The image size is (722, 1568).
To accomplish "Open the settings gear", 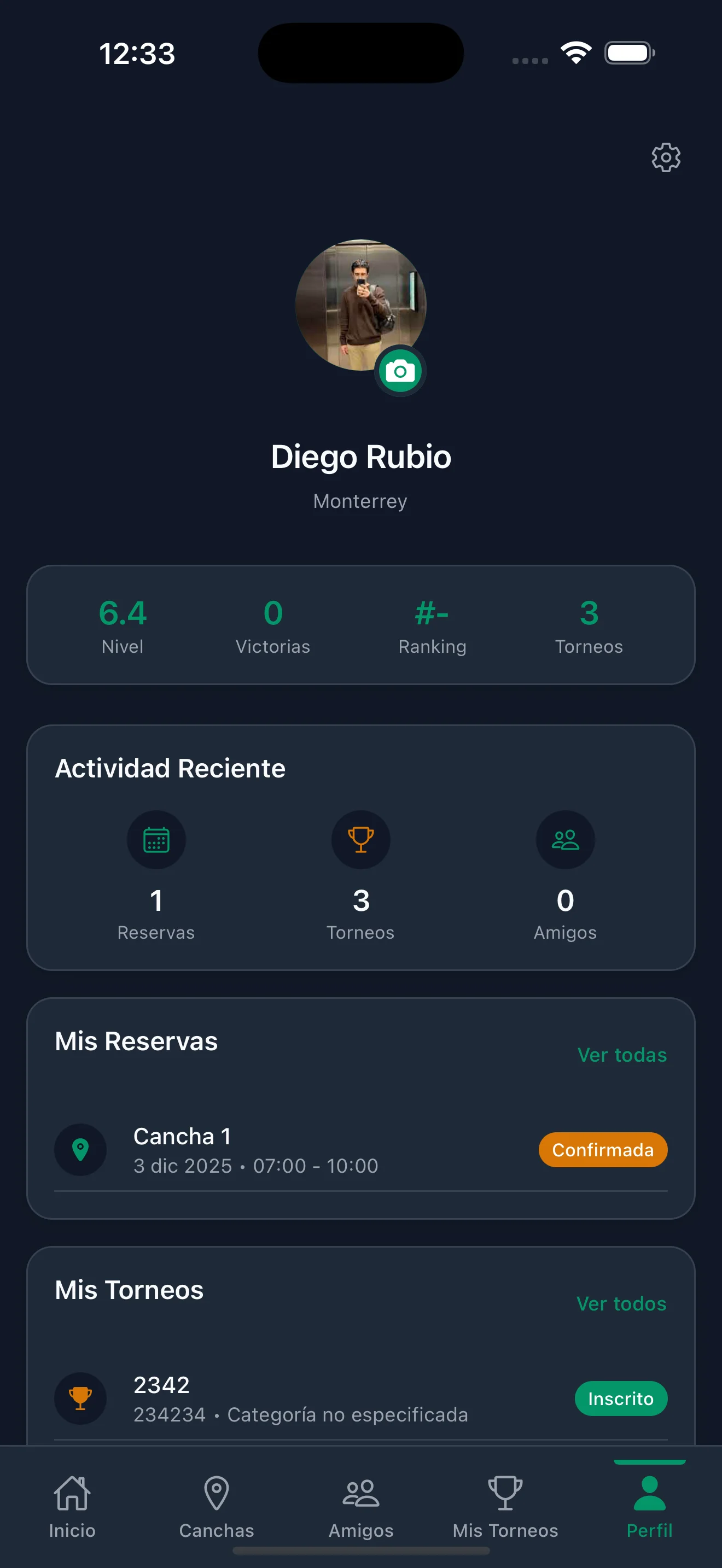I will pyautogui.click(x=665, y=157).
